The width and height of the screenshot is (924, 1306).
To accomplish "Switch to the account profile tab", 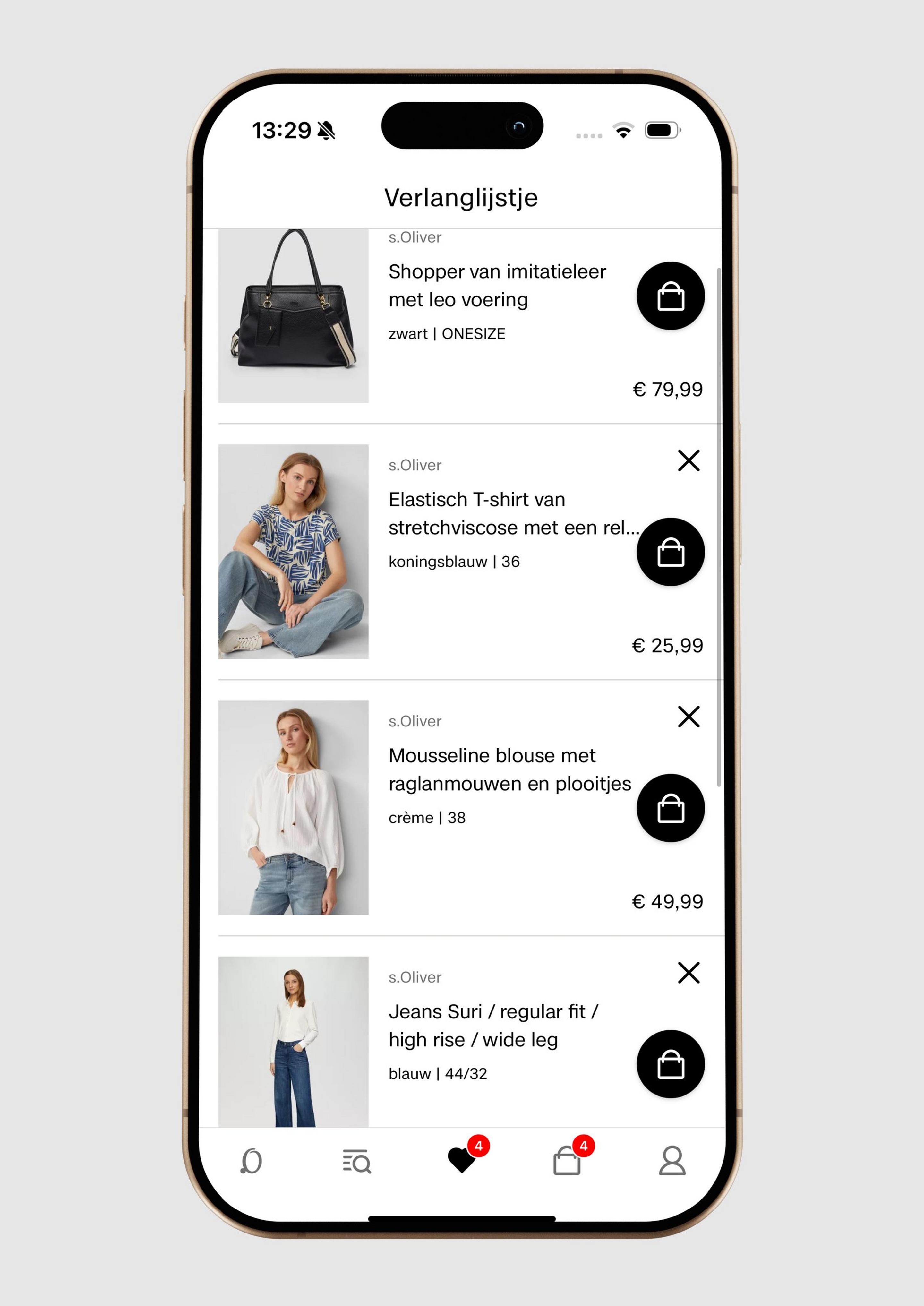I will (672, 1161).
